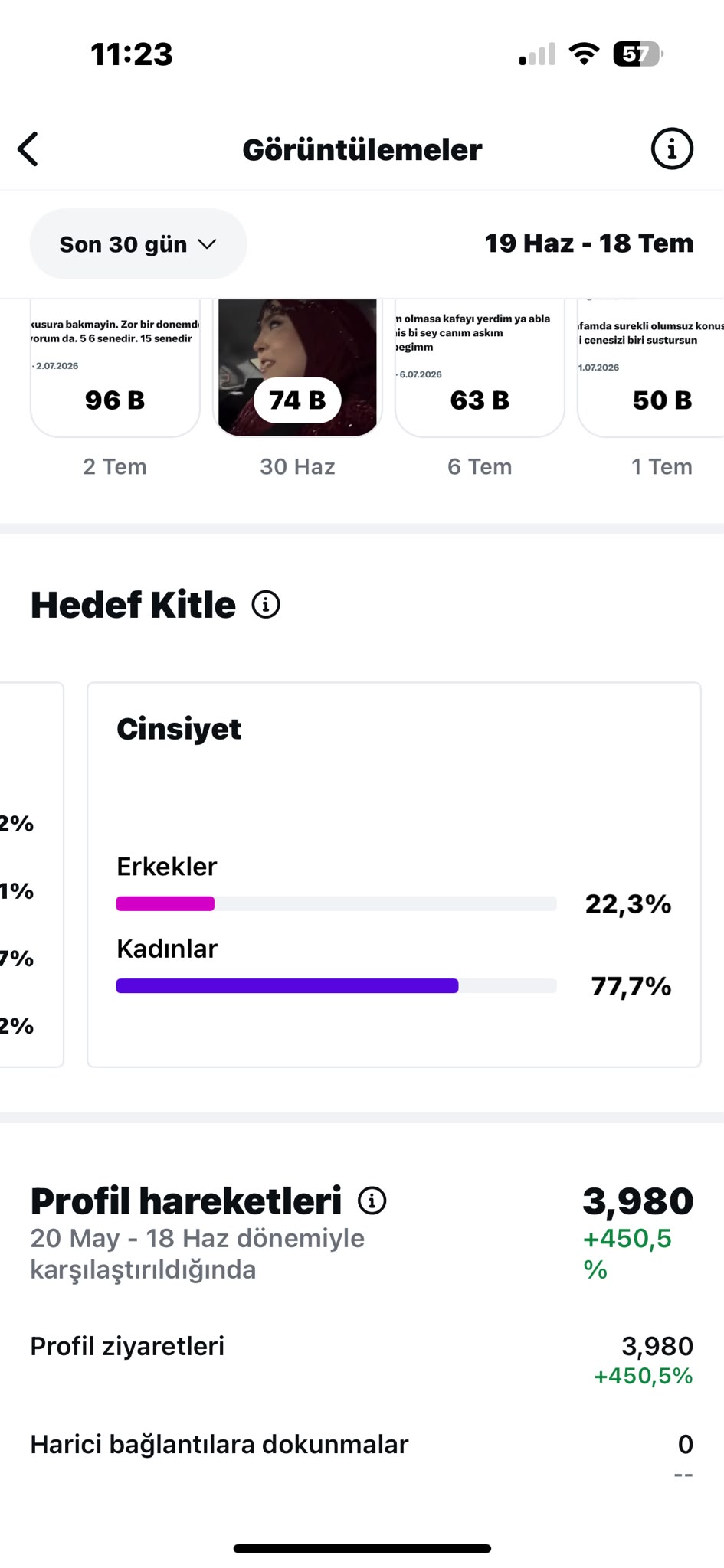This screenshot has width=724, height=1568.
Task: Expand the Son 30 gün period dropdown
Action: [139, 244]
